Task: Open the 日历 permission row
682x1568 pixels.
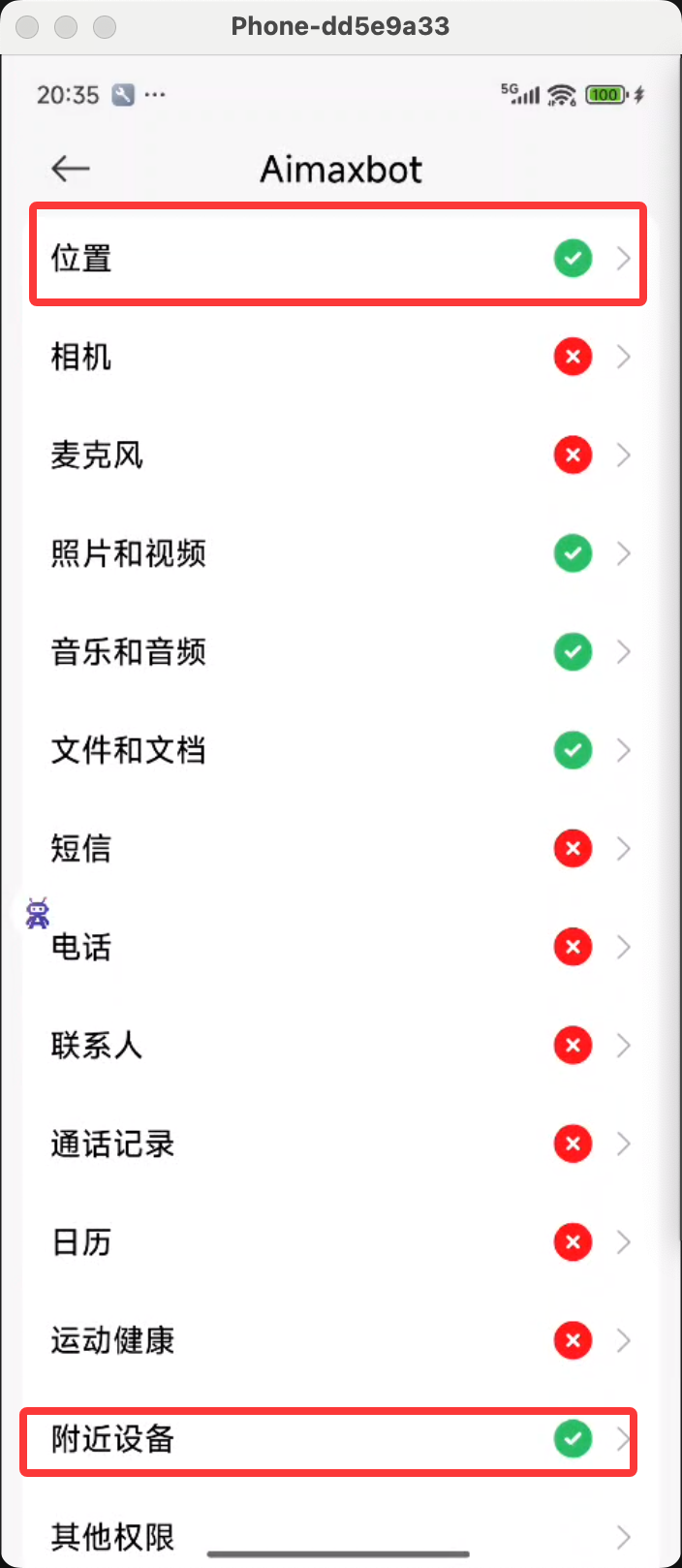Action: tap(338, 1242)
